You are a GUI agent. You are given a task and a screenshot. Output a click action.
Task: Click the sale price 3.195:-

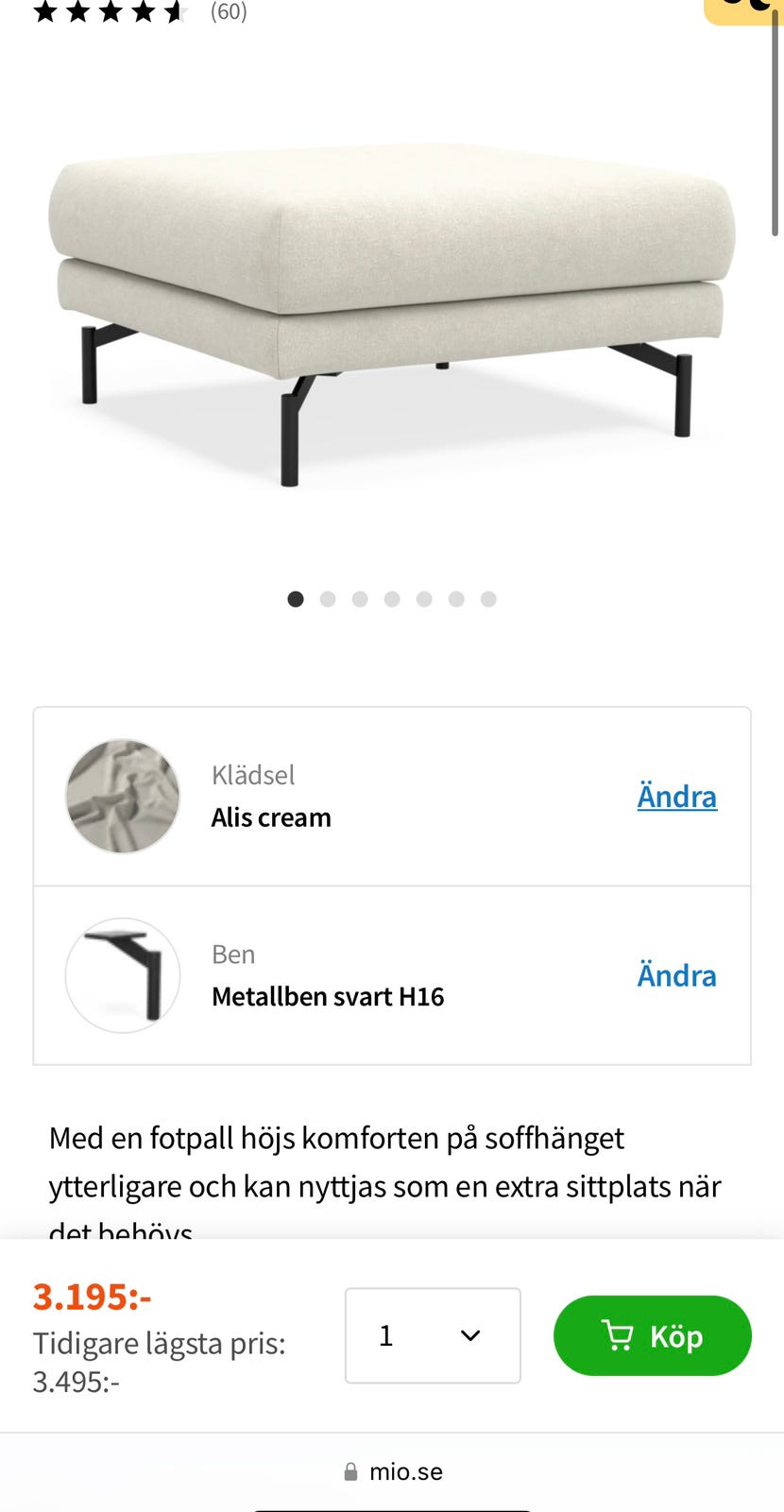click(x=91, y=1297)
